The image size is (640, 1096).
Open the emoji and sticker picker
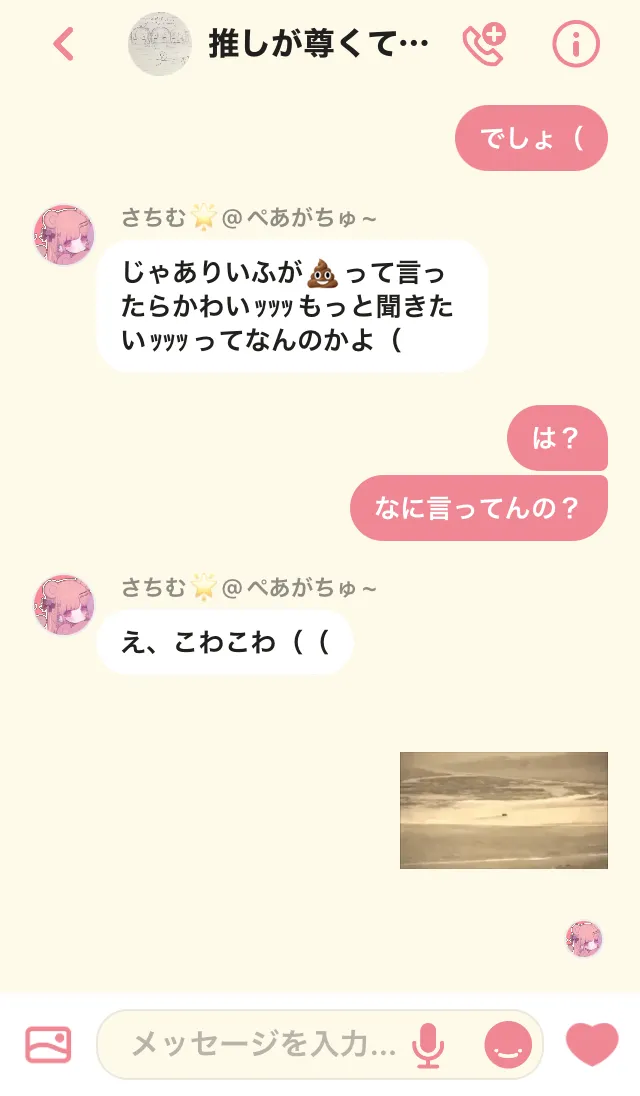click(509, 1045)
